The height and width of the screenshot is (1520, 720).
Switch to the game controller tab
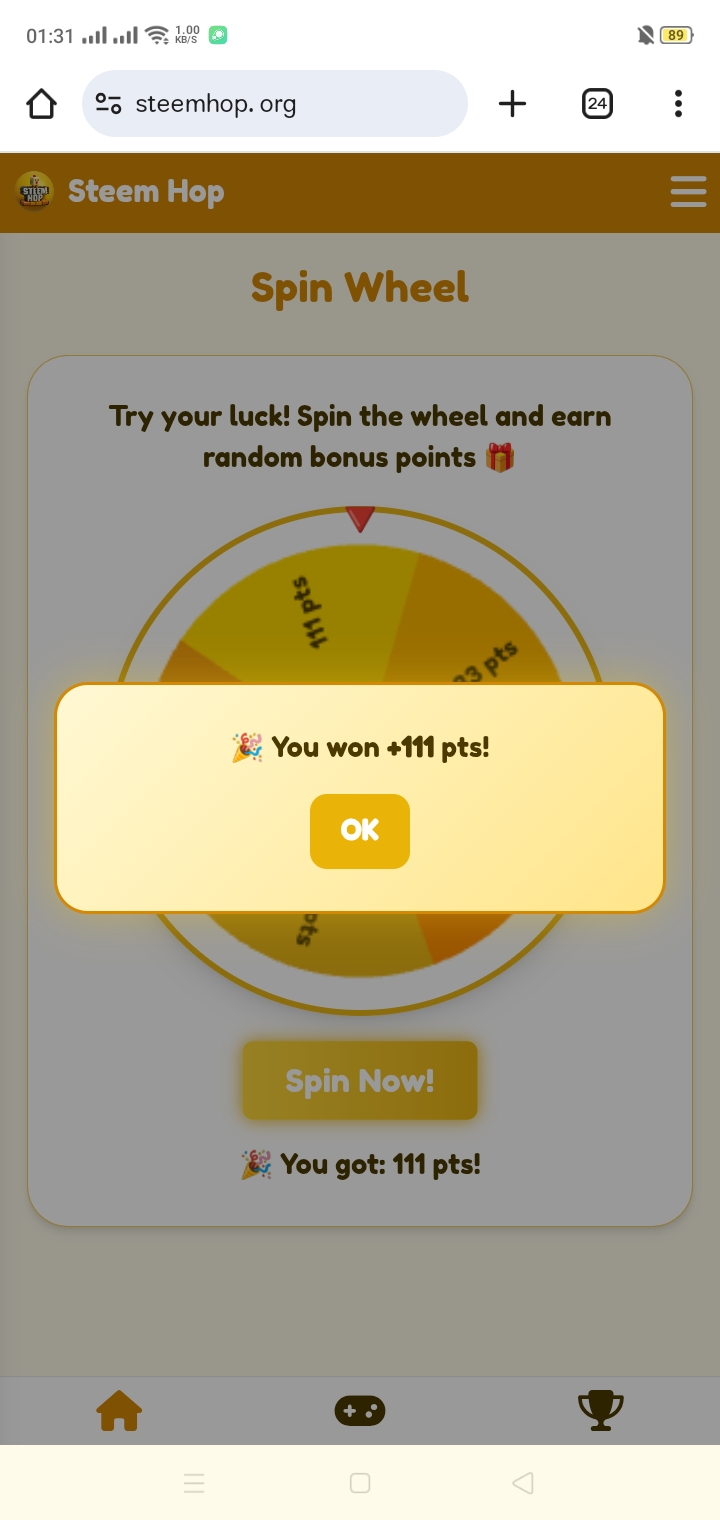(x=360, y=1411)
